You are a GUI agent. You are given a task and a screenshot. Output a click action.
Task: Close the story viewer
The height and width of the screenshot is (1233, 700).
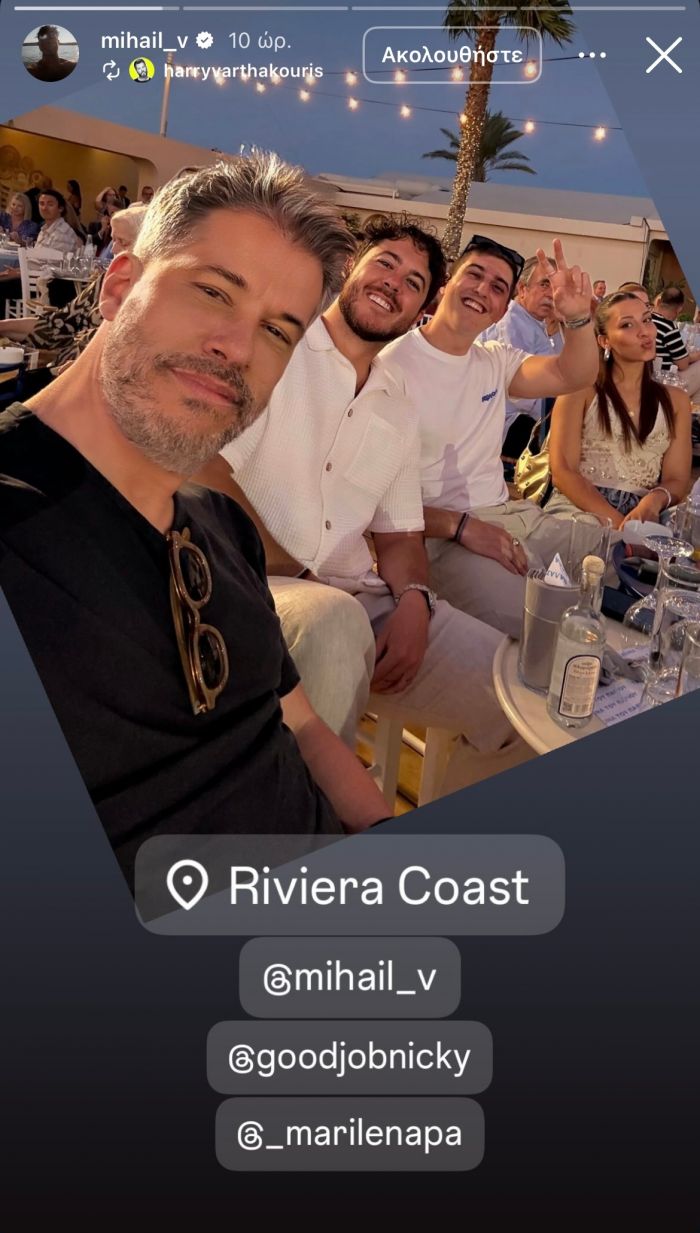click(x=663, y=55)
